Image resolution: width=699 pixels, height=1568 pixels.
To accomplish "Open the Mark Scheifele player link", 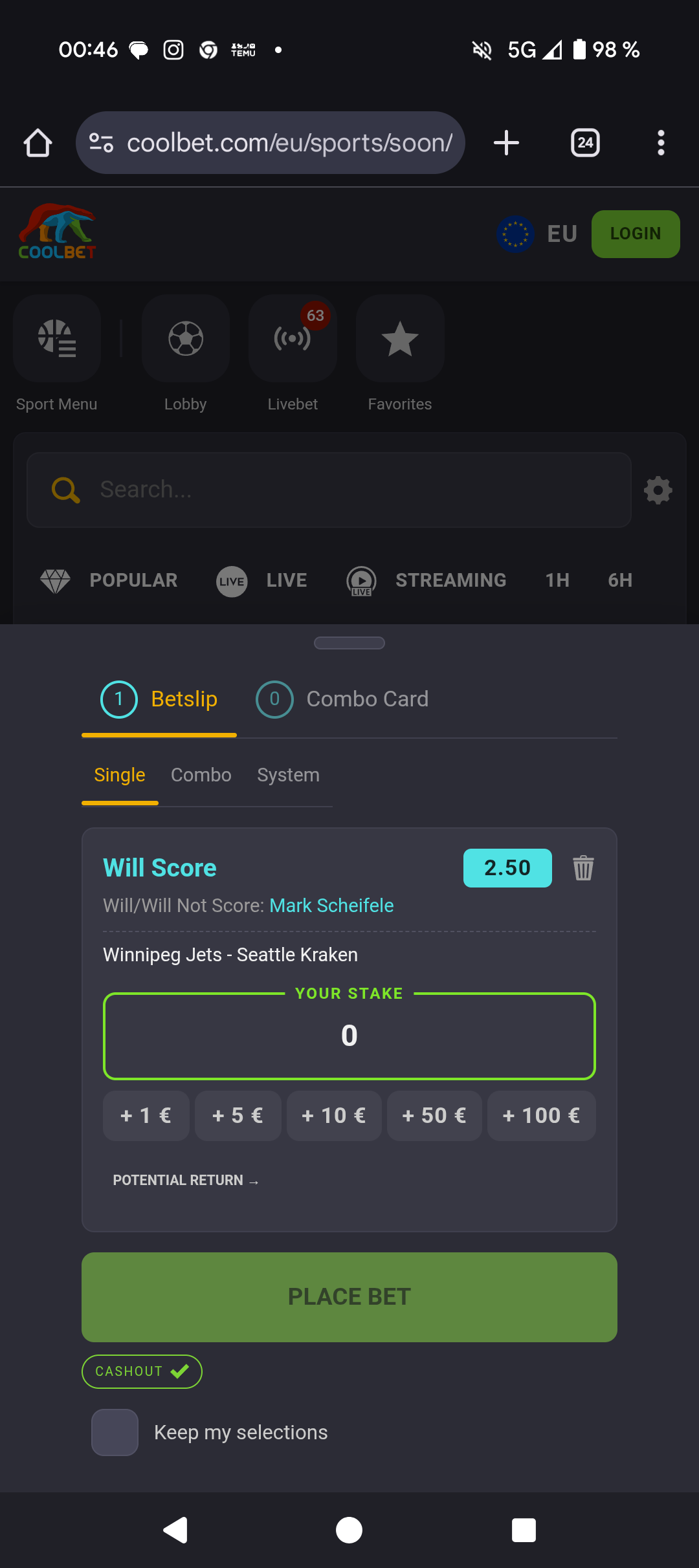I will [x=331, y=906].
